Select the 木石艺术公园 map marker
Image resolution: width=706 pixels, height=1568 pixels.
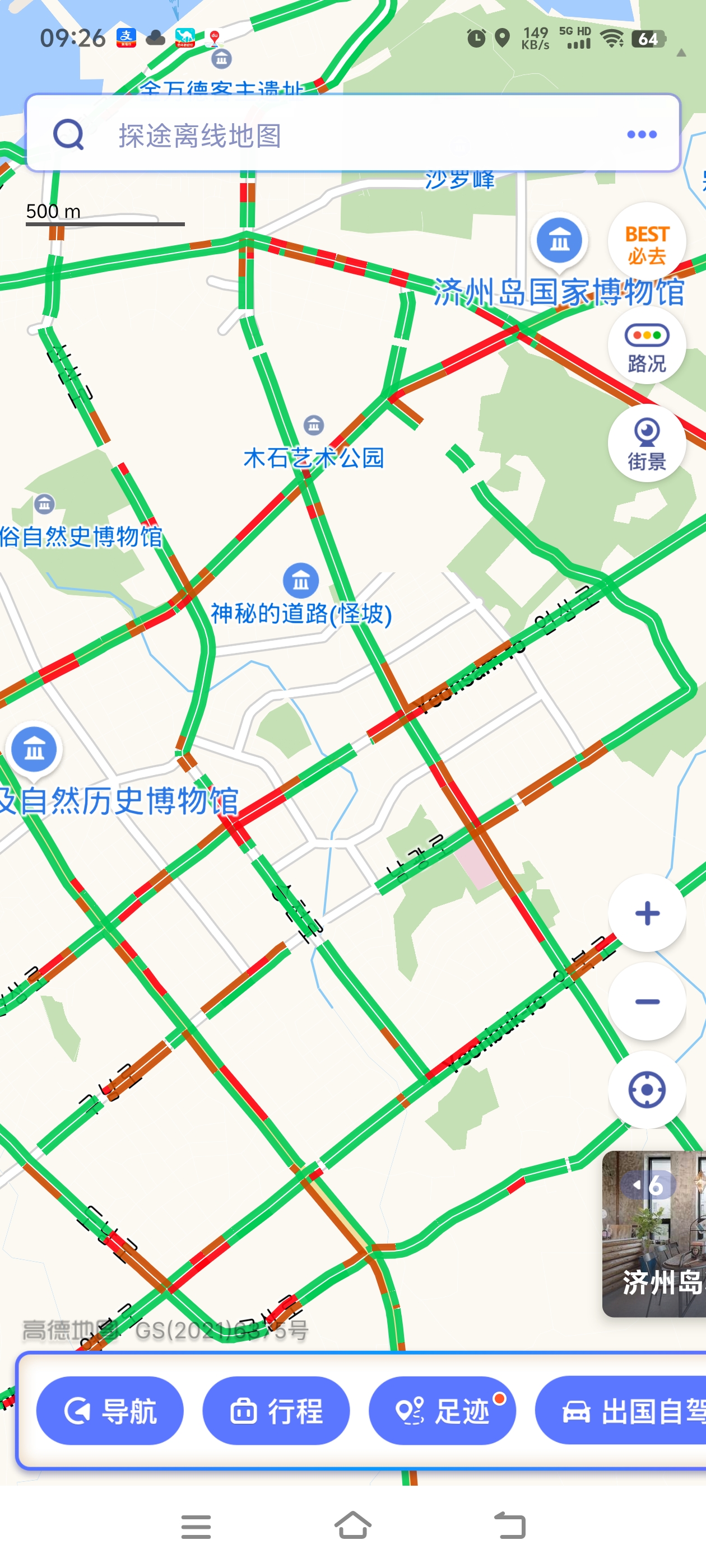click(x=314, y=425)
